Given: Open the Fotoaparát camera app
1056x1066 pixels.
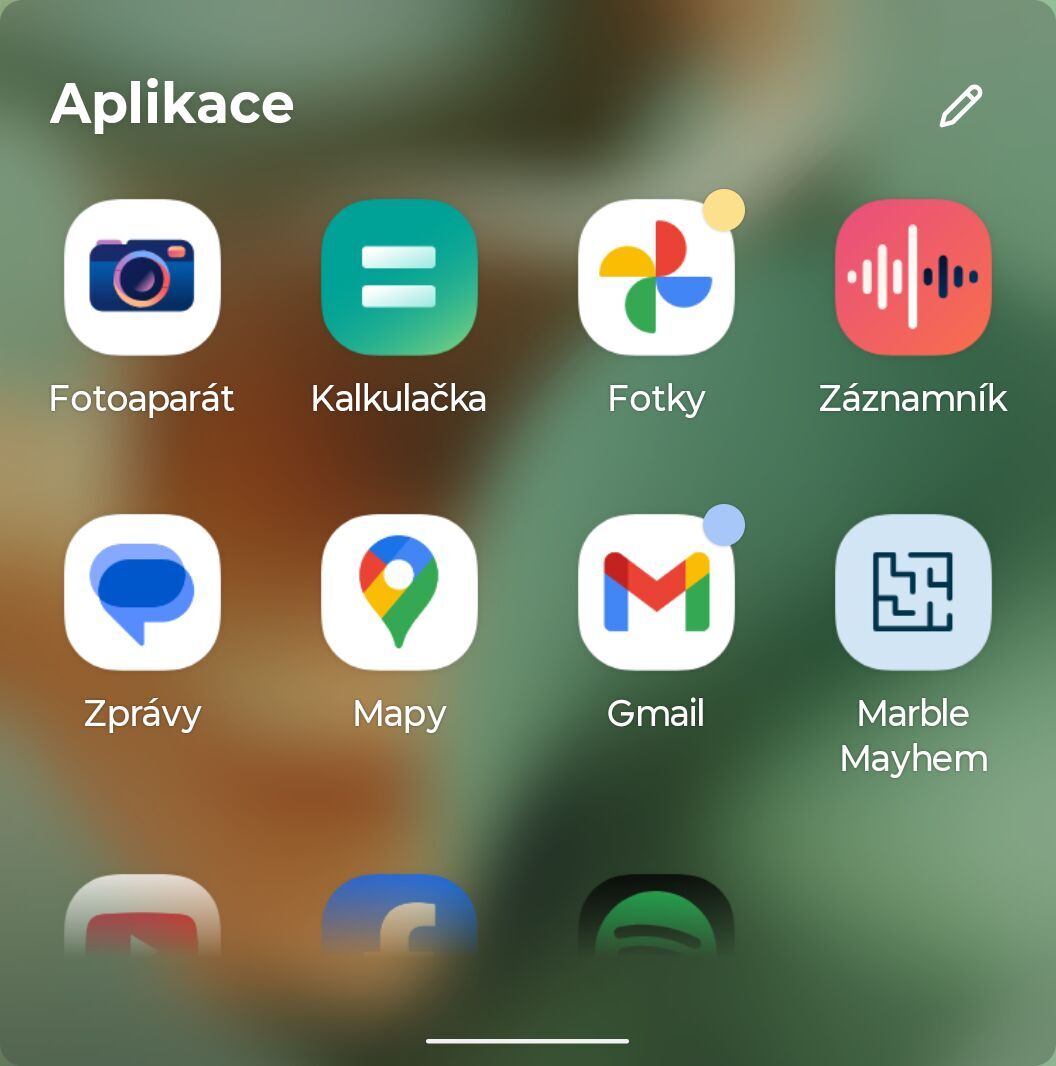Looking at the screenshot, I should tap(142, 277).
